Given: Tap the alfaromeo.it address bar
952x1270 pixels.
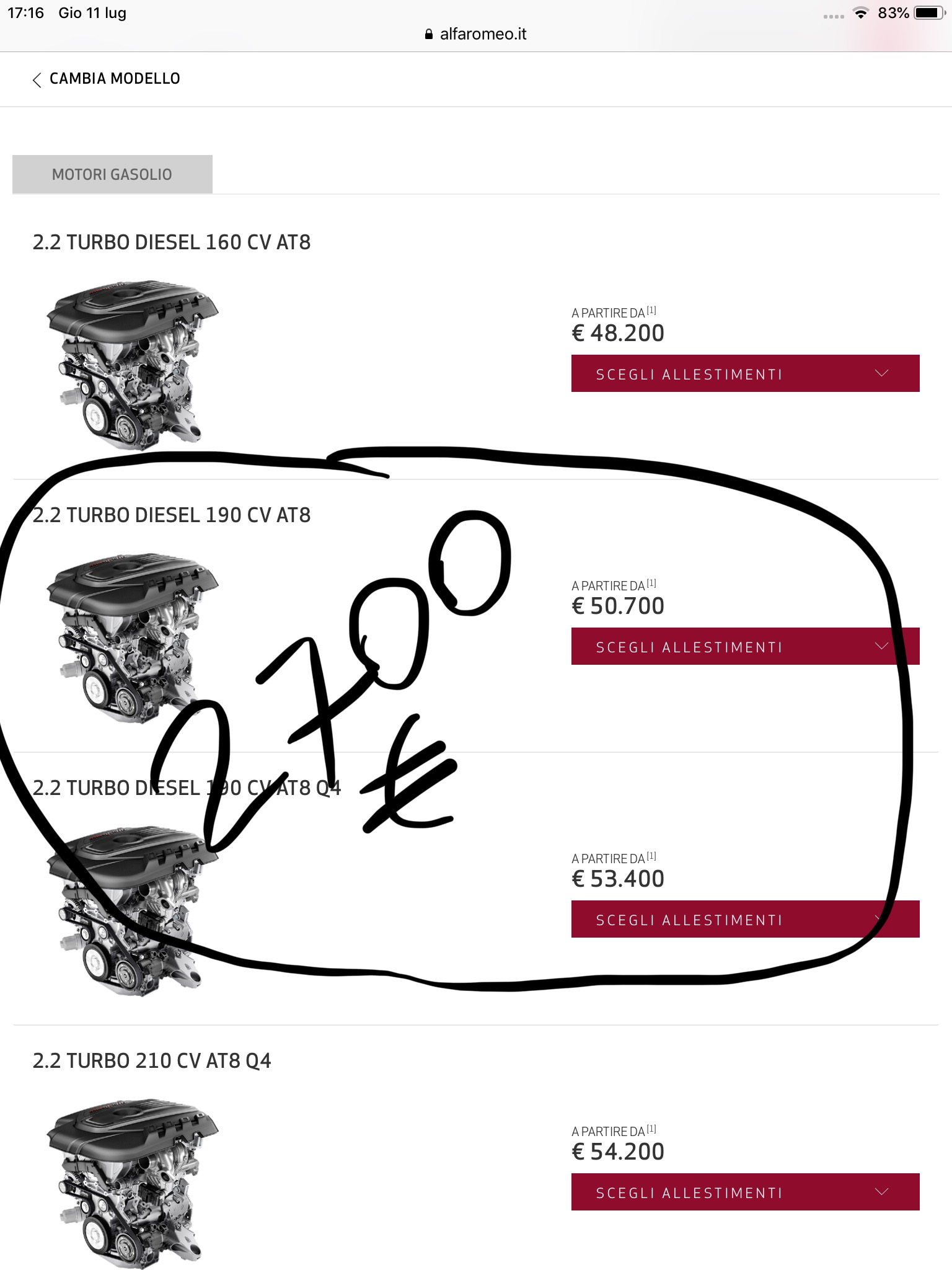Looking at the screenshot, I should point(476,34).
